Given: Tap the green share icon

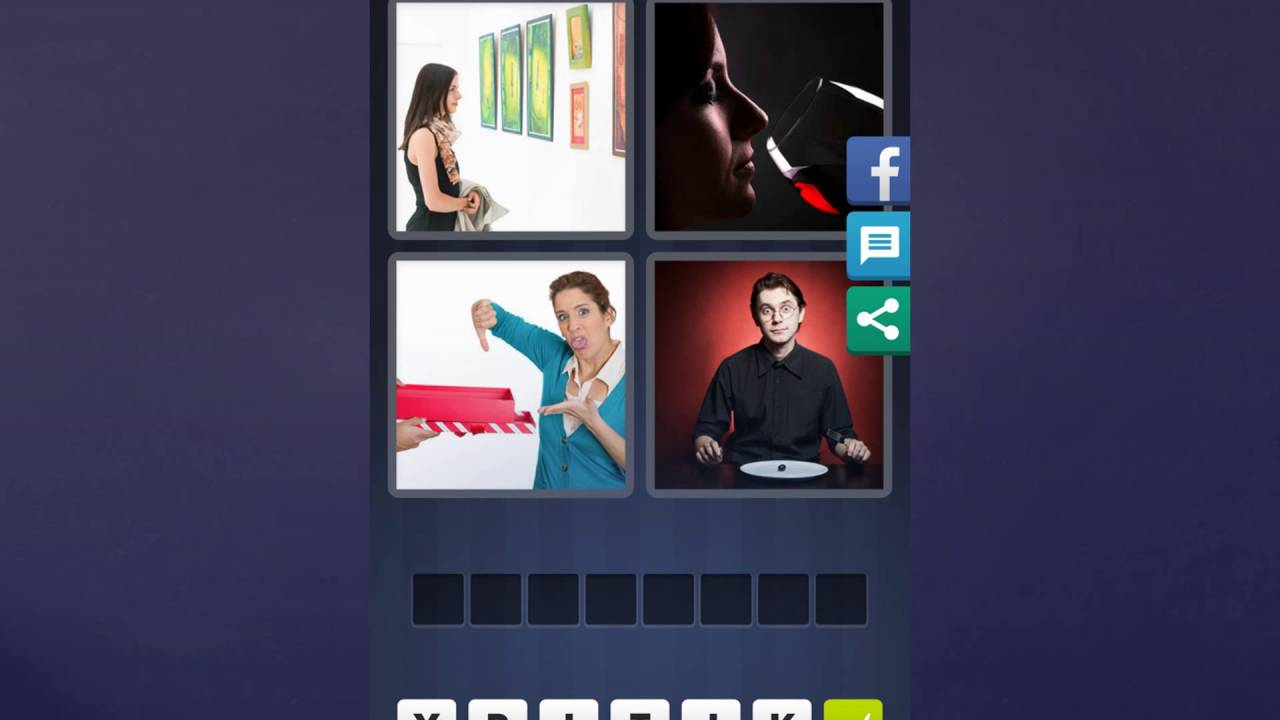Looking at the screenshot, I should tap(878, 320).
